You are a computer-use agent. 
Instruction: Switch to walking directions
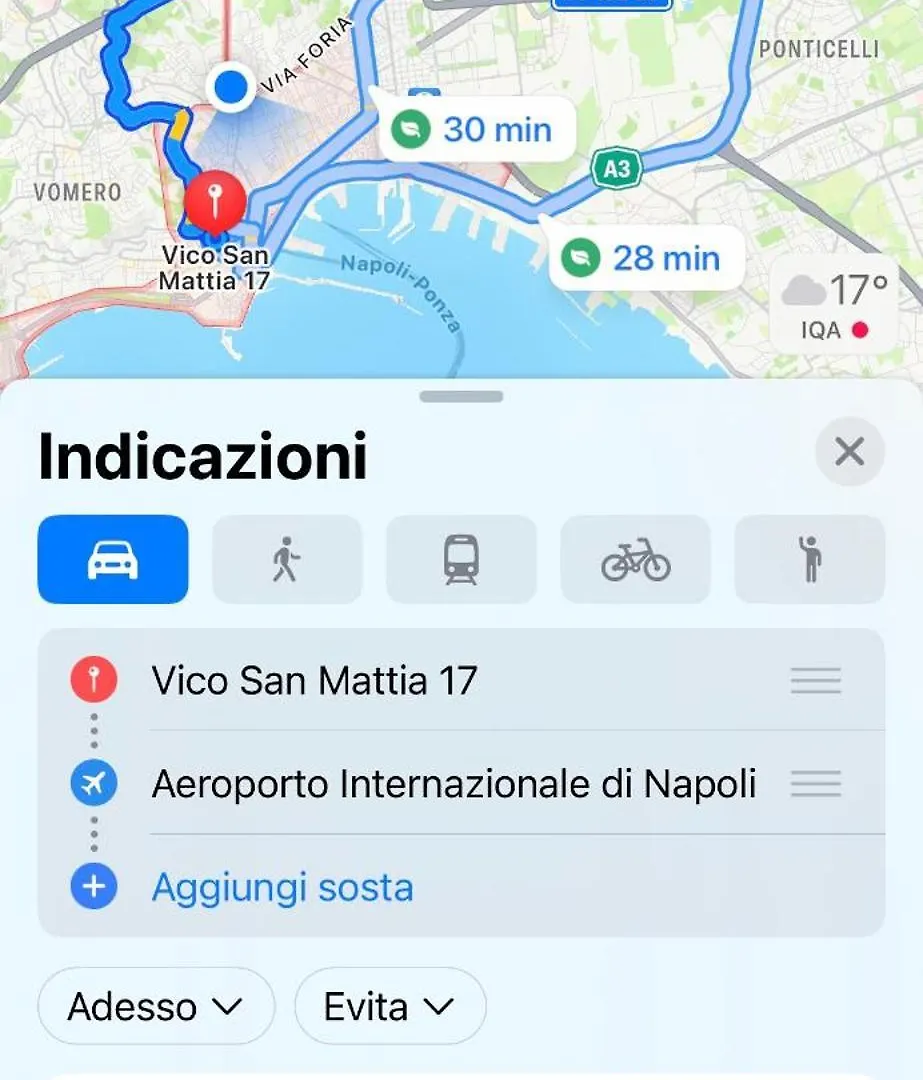[x=287, y=559]
